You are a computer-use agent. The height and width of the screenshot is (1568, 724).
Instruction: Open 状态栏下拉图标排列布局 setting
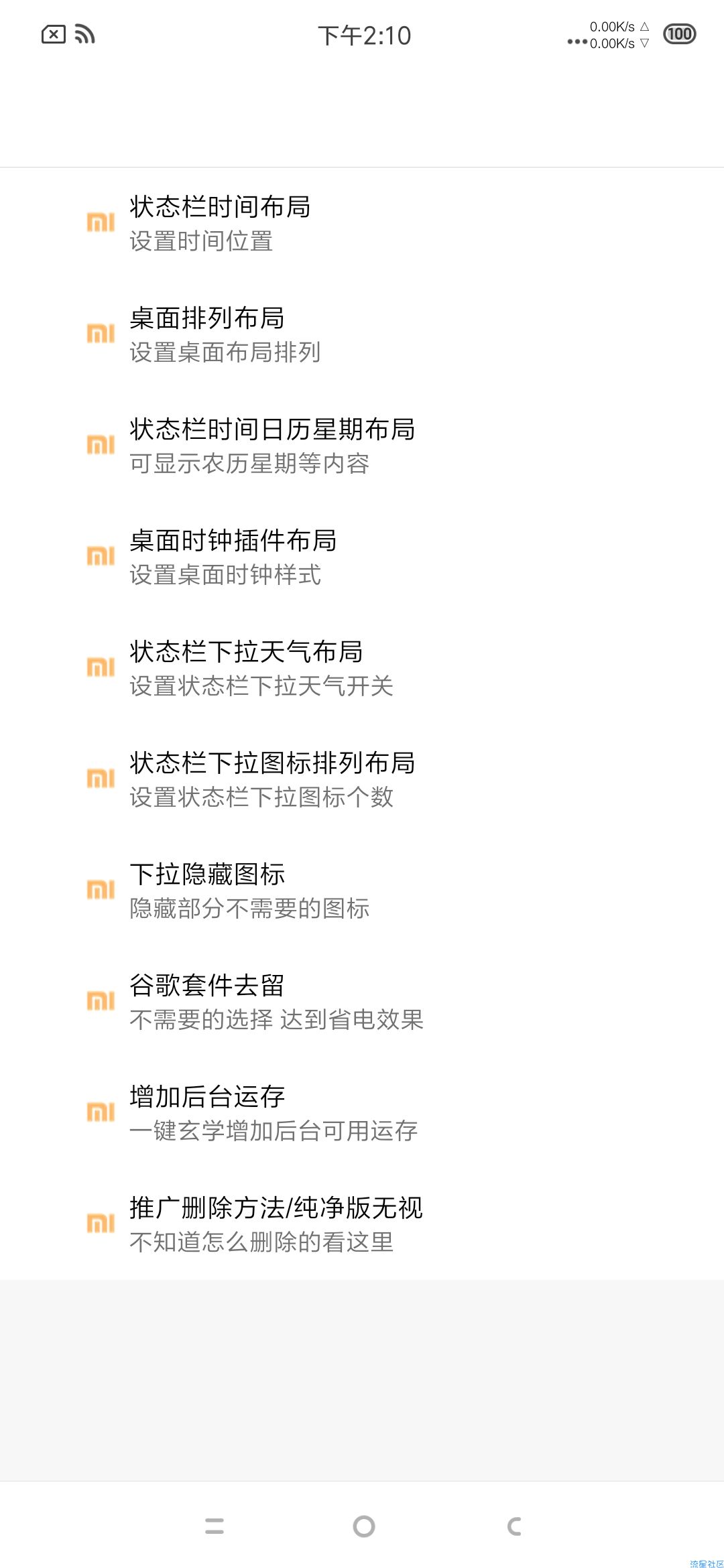pyautogui.click(x=362, y=779)
